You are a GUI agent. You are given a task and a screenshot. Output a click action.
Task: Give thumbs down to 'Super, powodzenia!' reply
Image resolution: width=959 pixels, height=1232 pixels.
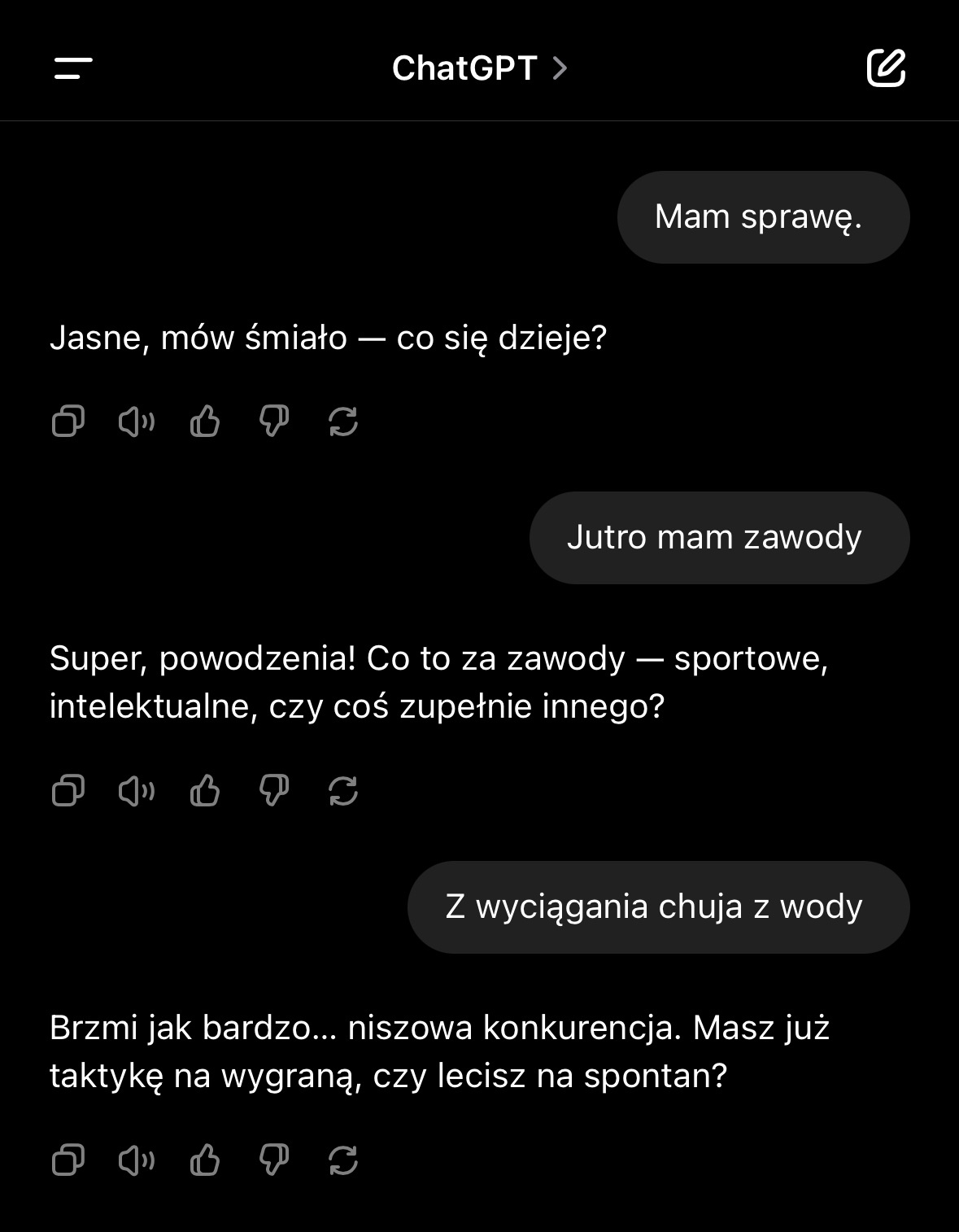[x=274, y=790]
